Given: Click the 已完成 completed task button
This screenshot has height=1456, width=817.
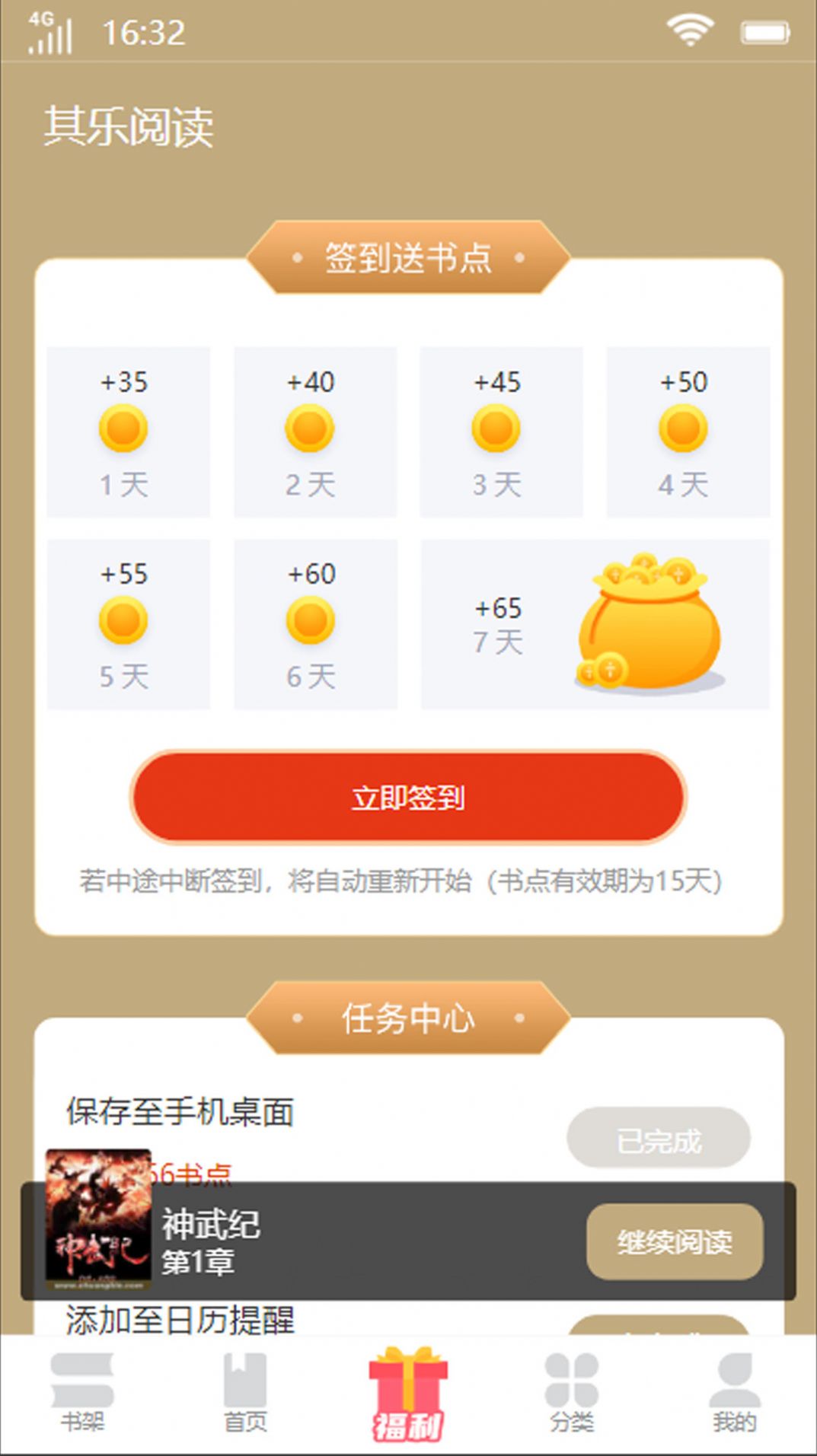Looking at the screenshot, I should pos(659,1139).
